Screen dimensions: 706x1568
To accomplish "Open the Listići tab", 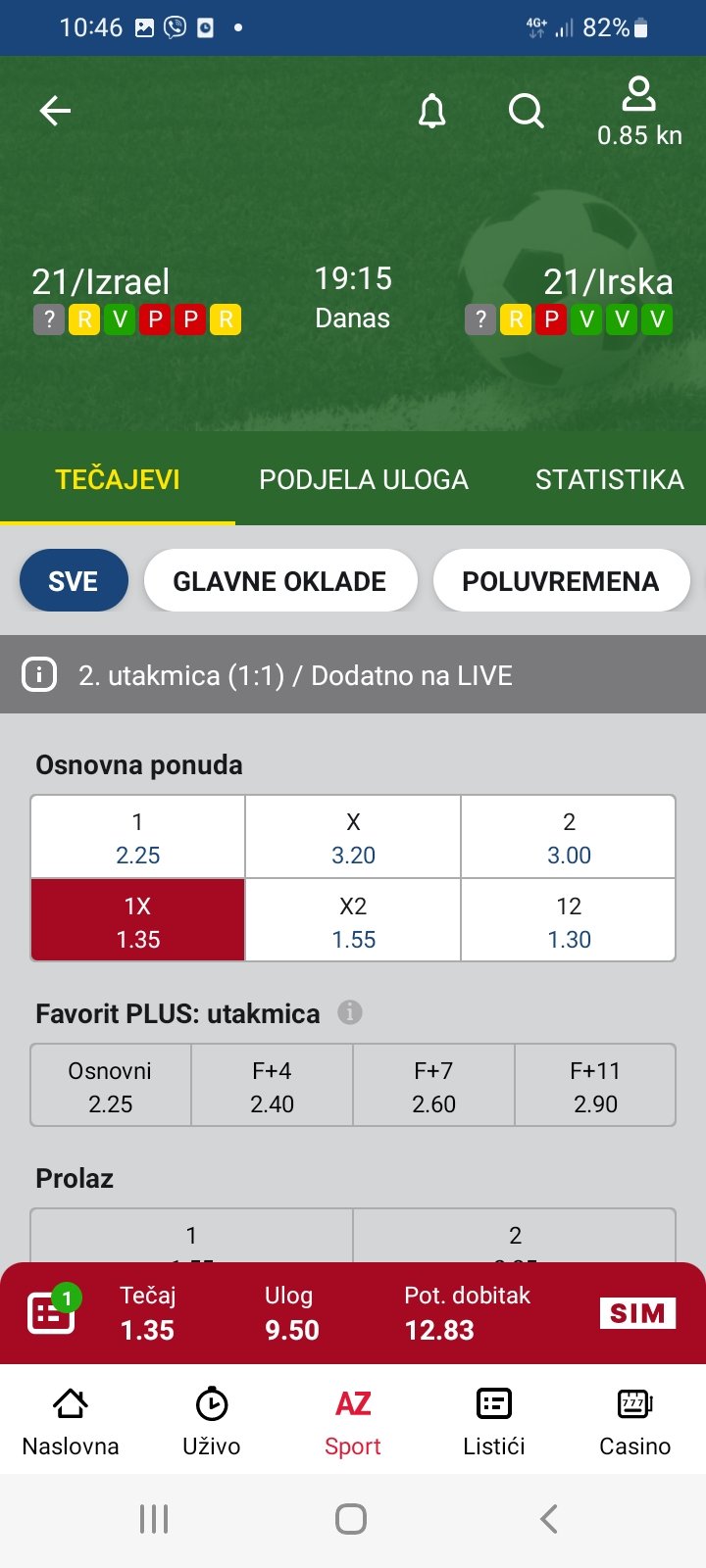I will point(493,1421).
